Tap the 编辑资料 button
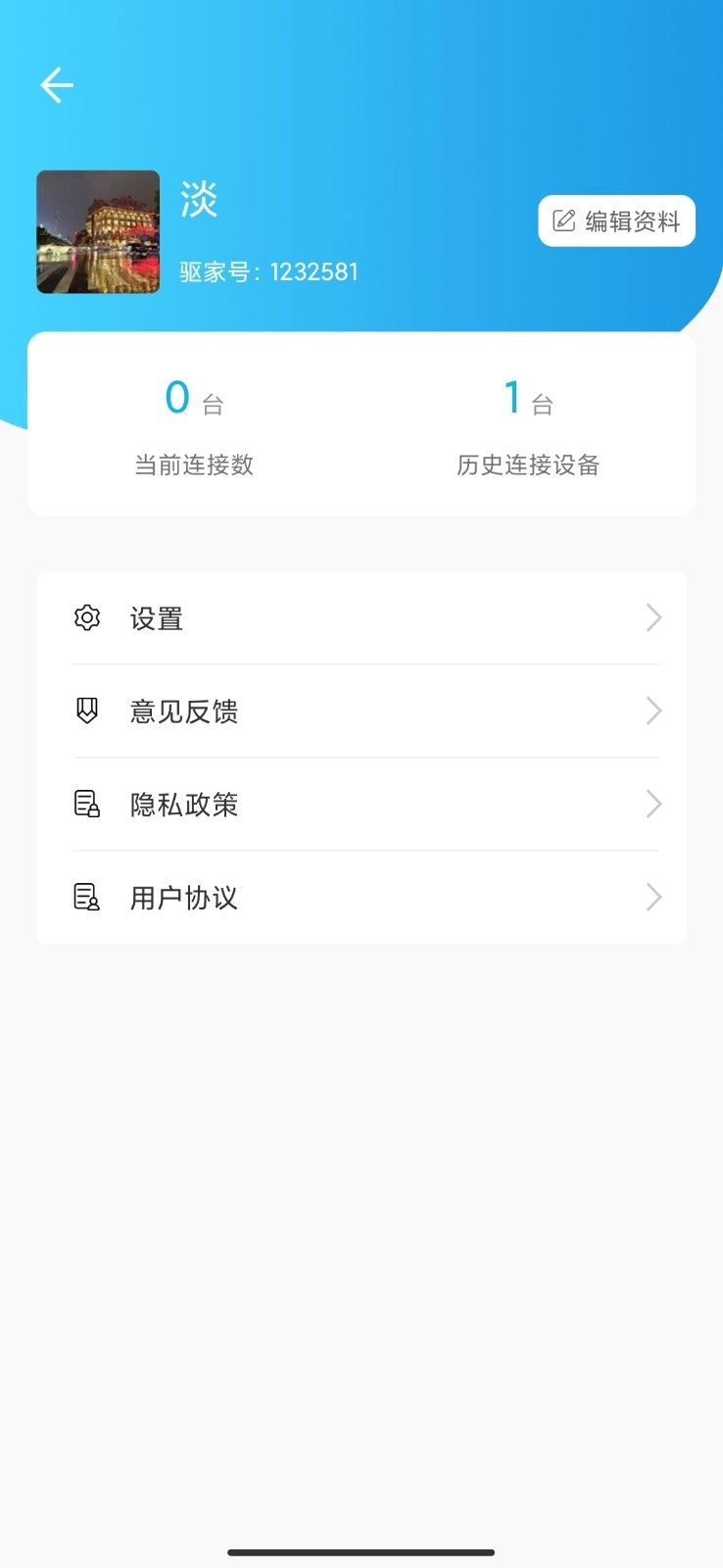This screenshot has height=1568, width=723. tap(616, 220)
